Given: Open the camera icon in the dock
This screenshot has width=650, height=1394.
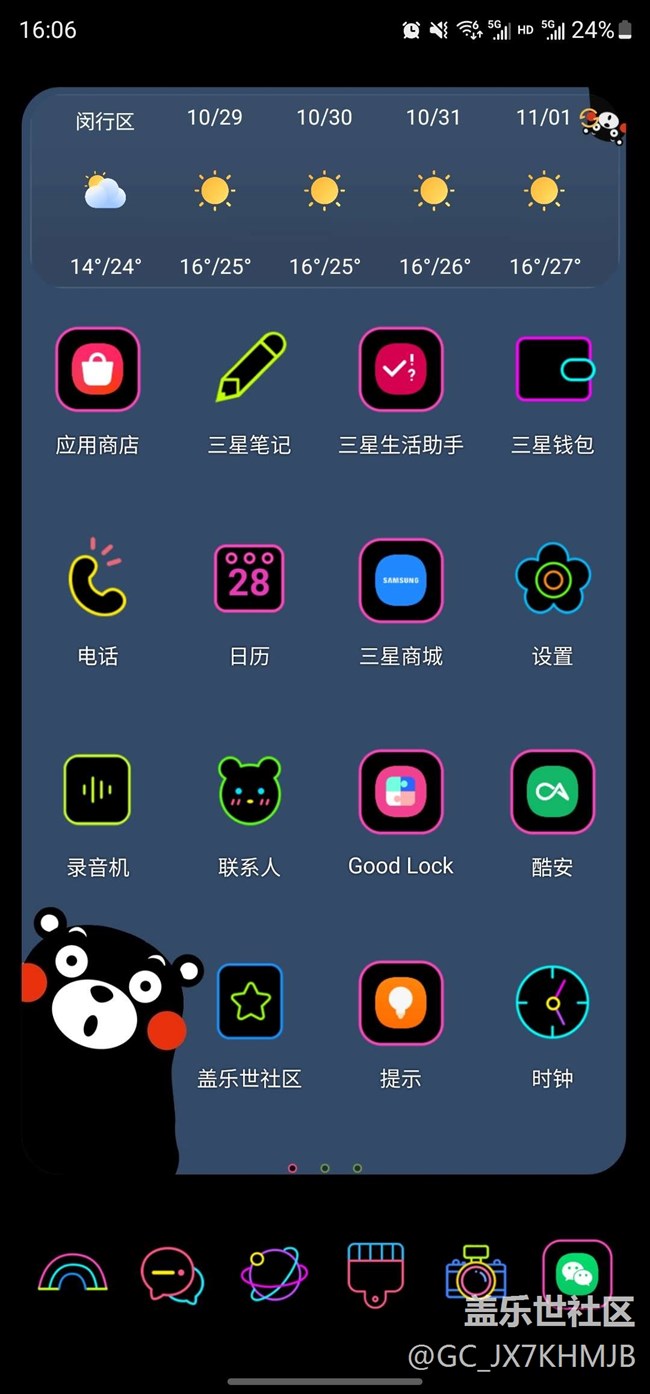Looking at the screenshot, I should 476,1276.
